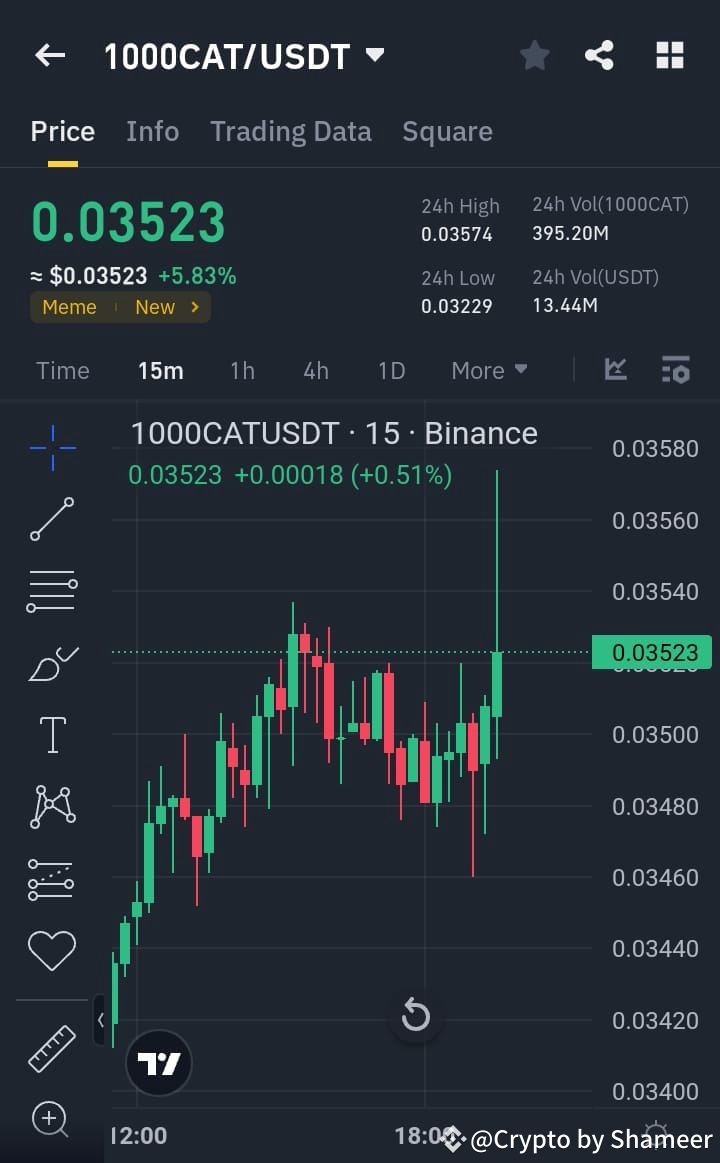Toggle the favorite star for 1000CAT/USDT
This screenshot has height=1163, width=720.
pos(534,55)
